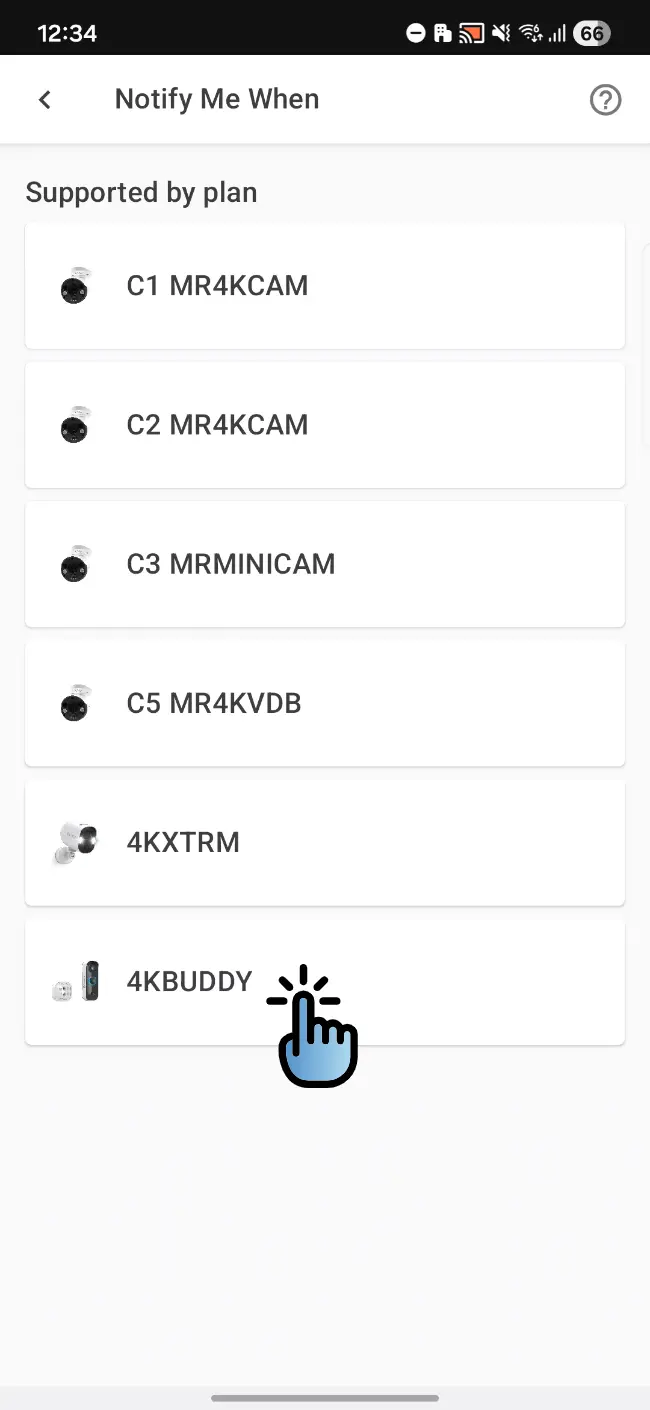Select the C2 MR4KCAM camera
This screenshot has height=1410, width=650.
pos(324,425)
